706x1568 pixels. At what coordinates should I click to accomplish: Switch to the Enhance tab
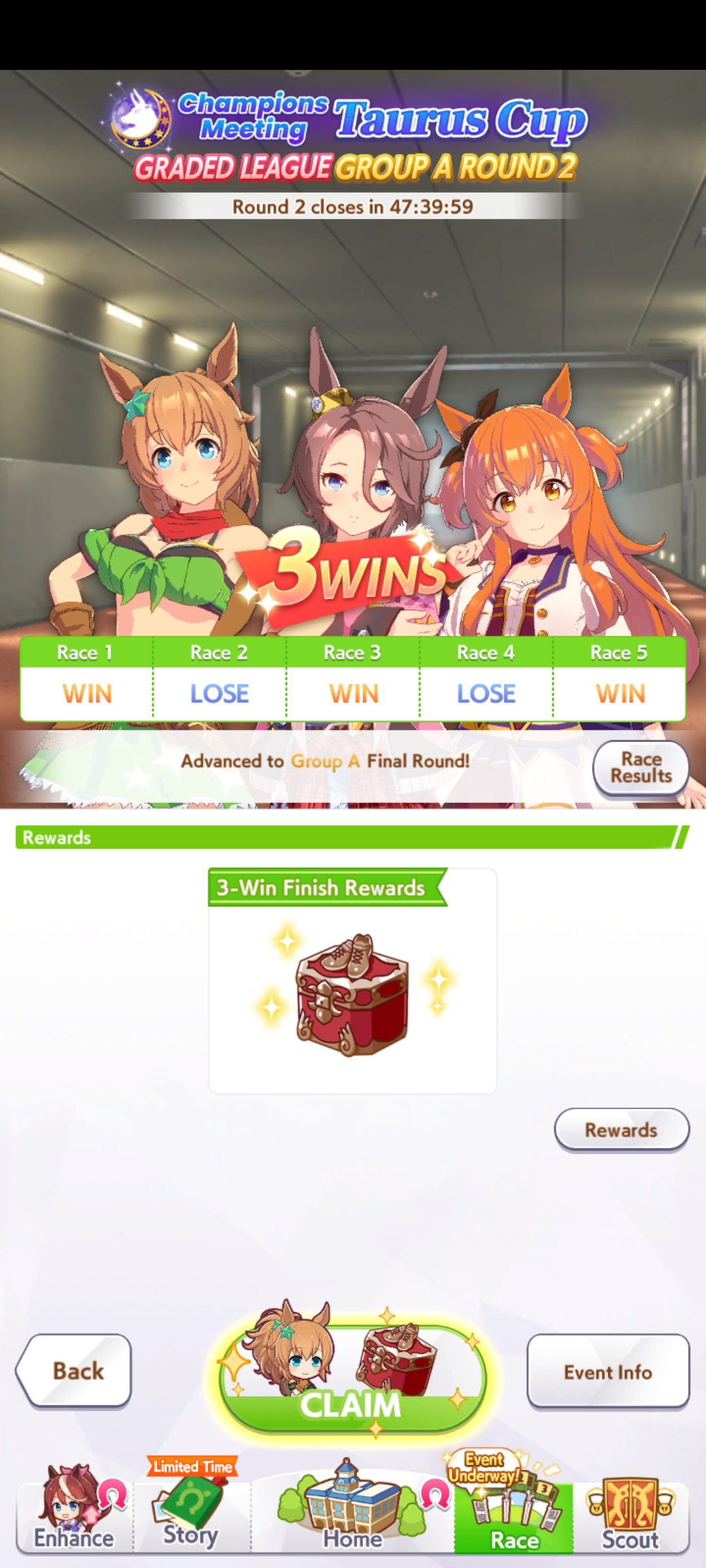coord(75,1511)
